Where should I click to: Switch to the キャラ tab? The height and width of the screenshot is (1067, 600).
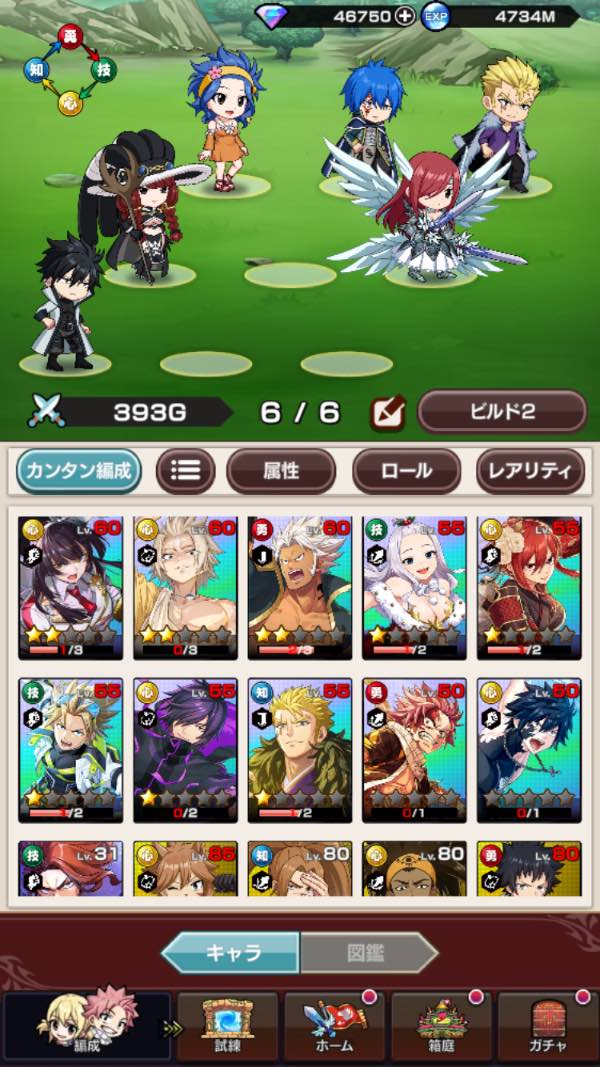tap(230, 953)
